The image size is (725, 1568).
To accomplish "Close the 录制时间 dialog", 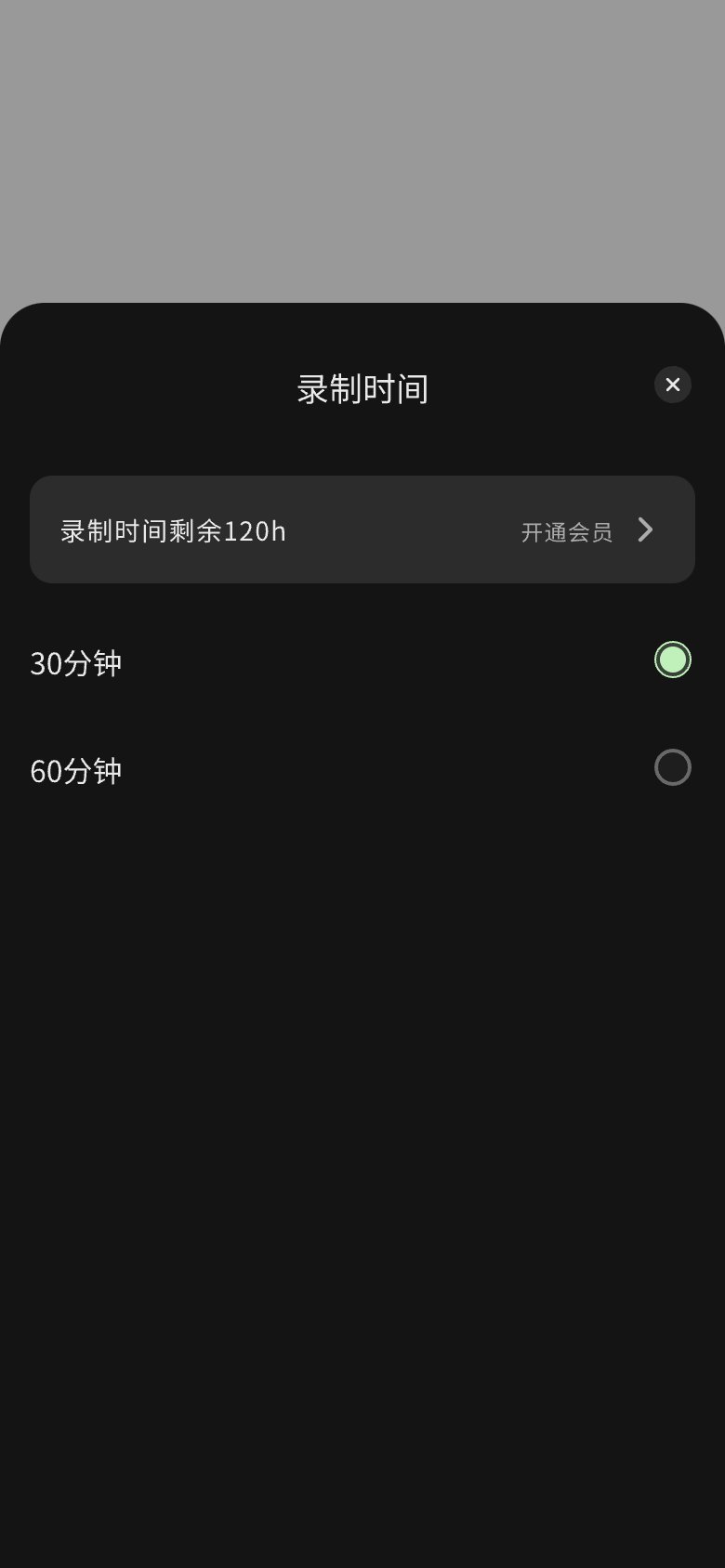I will [x=673, y=385].
